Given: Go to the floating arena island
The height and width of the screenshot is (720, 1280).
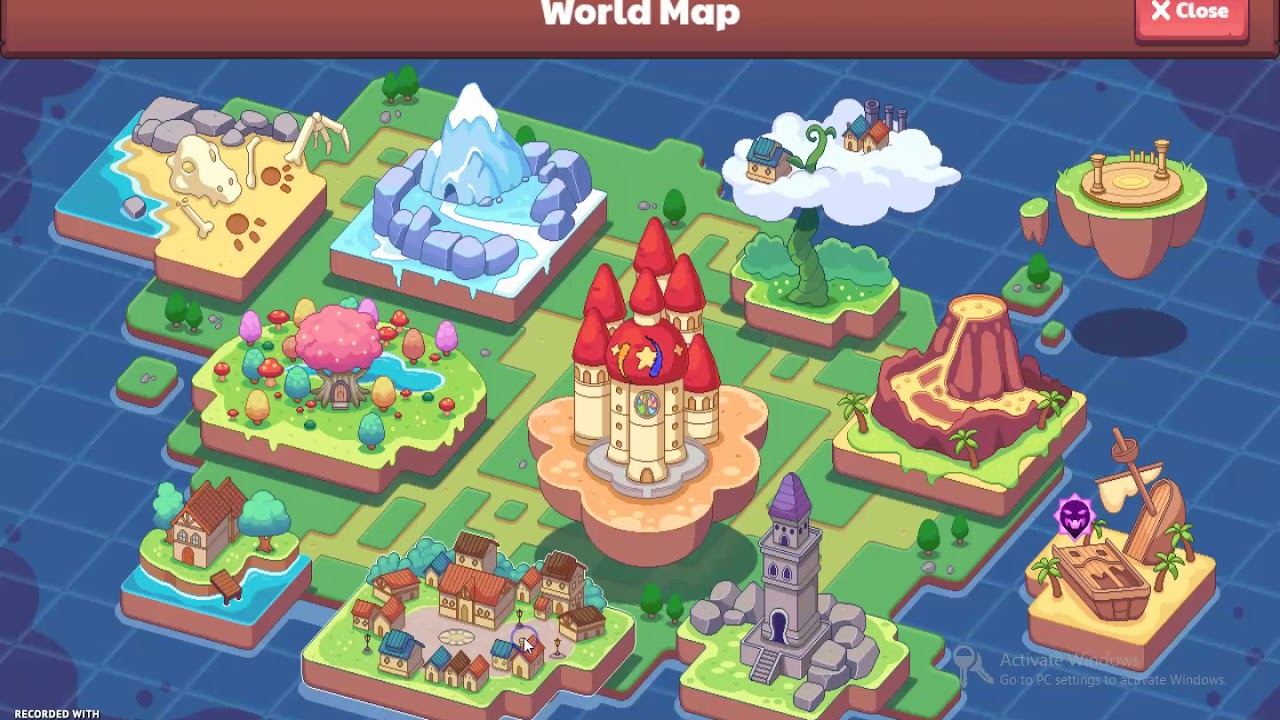Looking at the screenshot, I should [1130, 200].
